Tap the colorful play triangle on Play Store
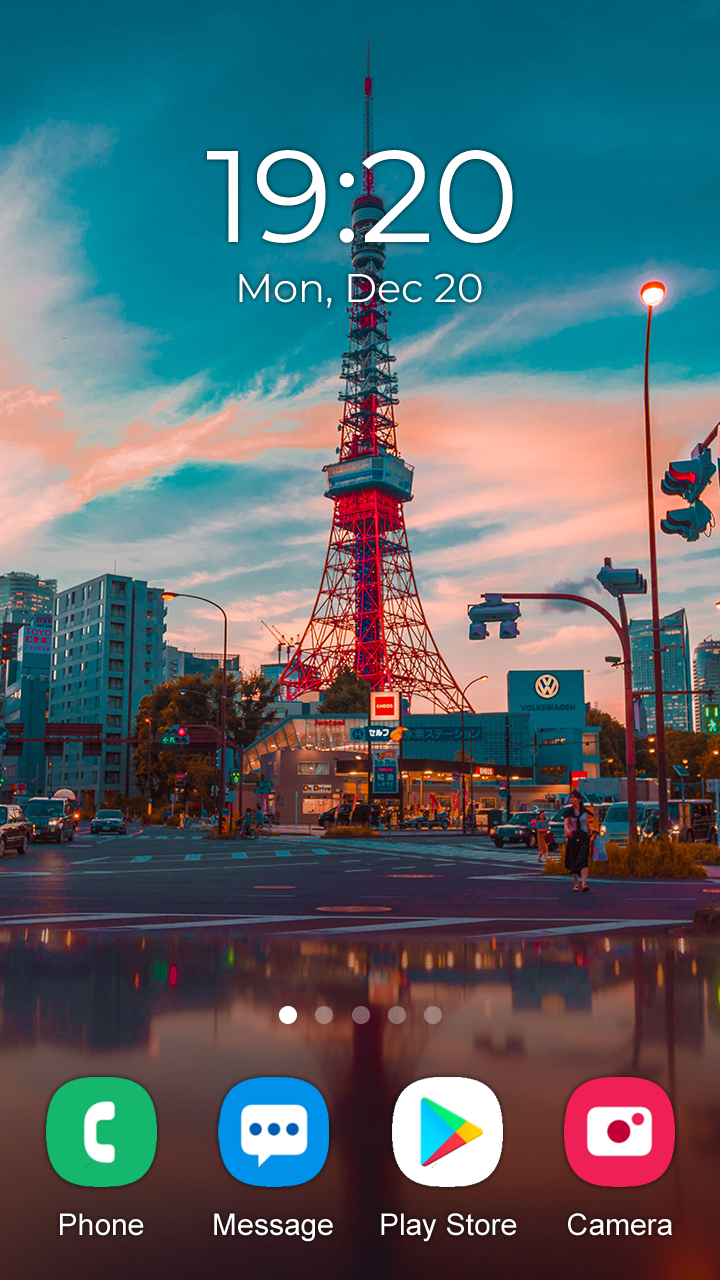720x1280 pixels. coord(449,1130)
